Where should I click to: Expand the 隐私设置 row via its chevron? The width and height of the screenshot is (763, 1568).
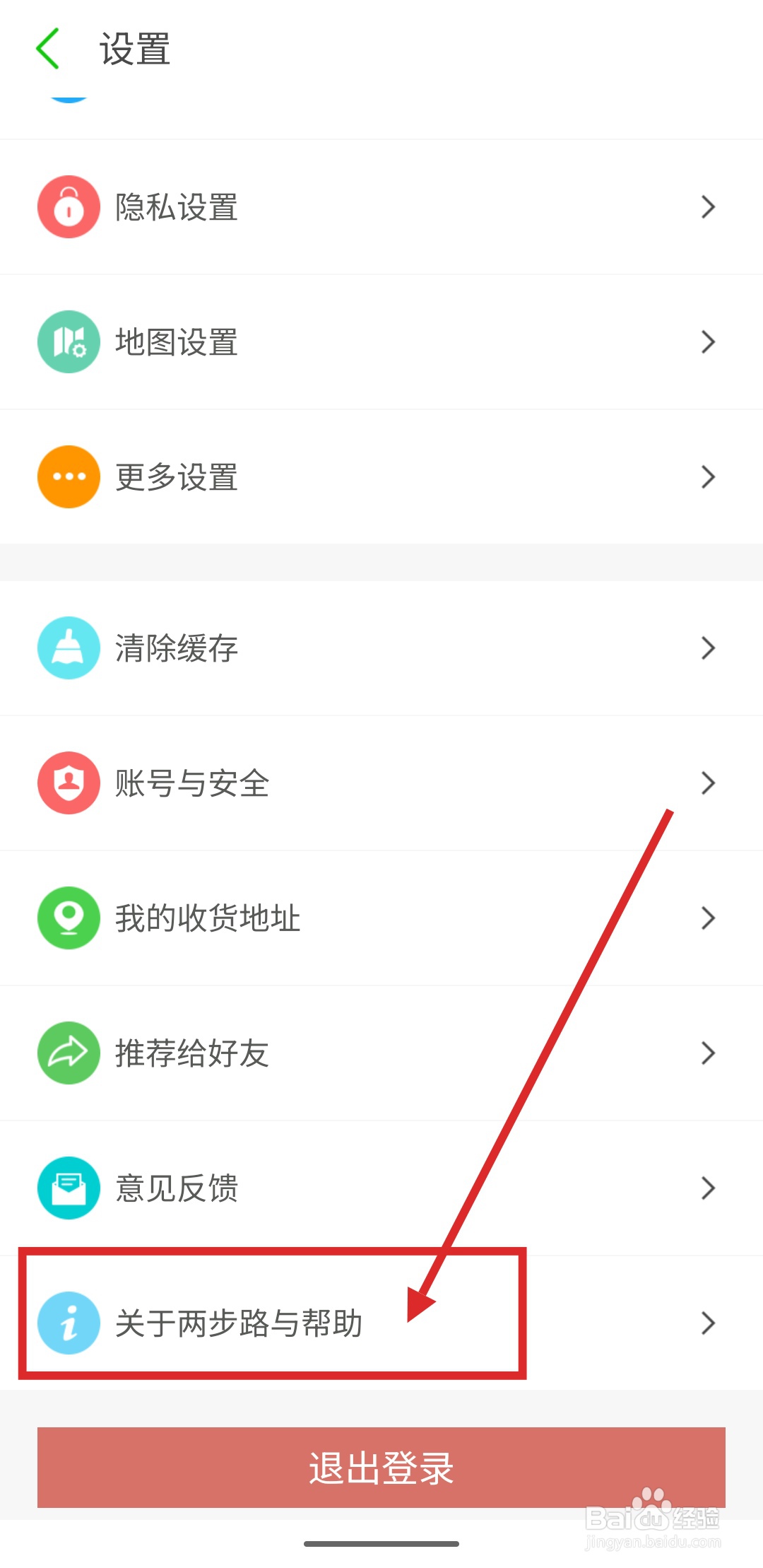(x=709, y=206)
